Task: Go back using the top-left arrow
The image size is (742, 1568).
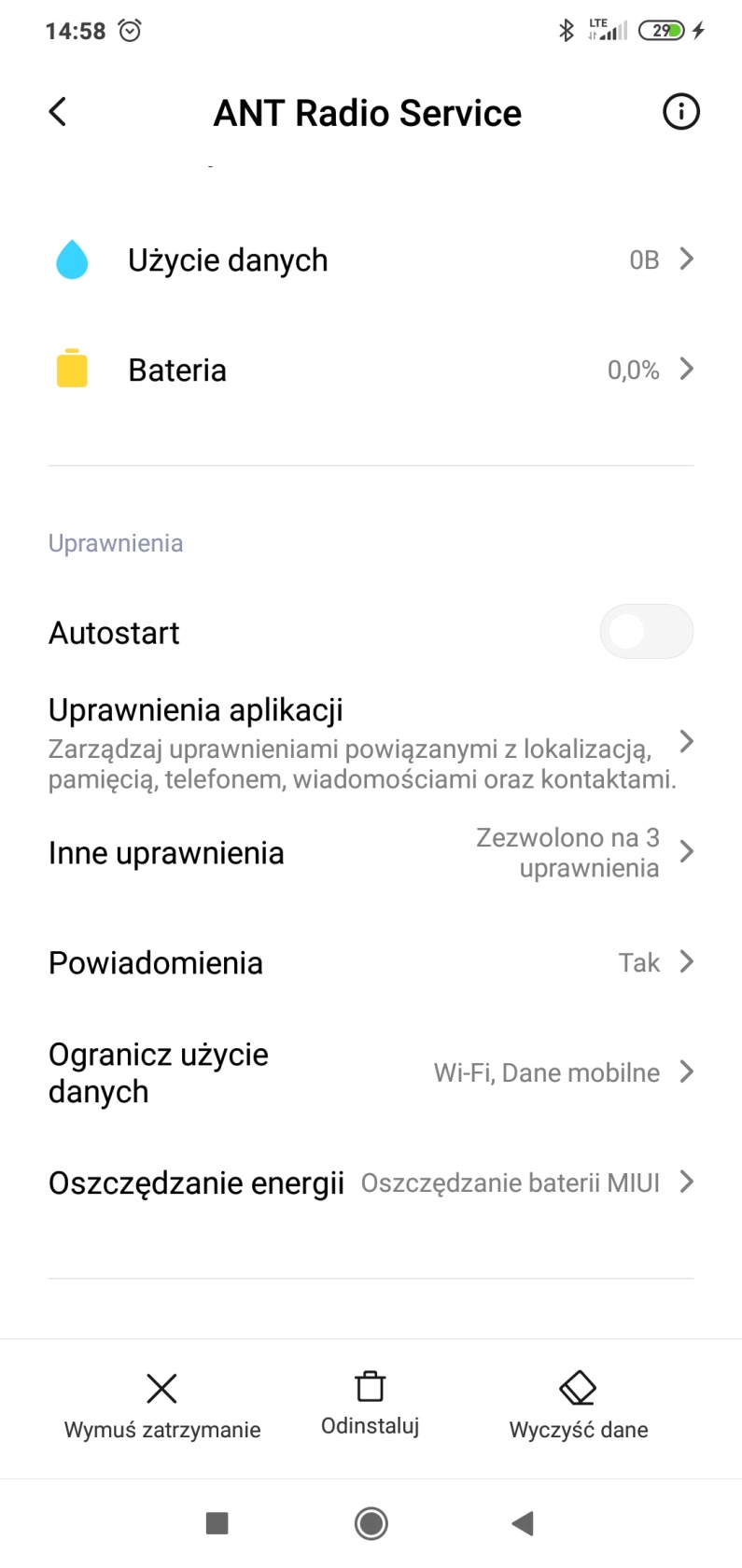Action: [58, 112]
